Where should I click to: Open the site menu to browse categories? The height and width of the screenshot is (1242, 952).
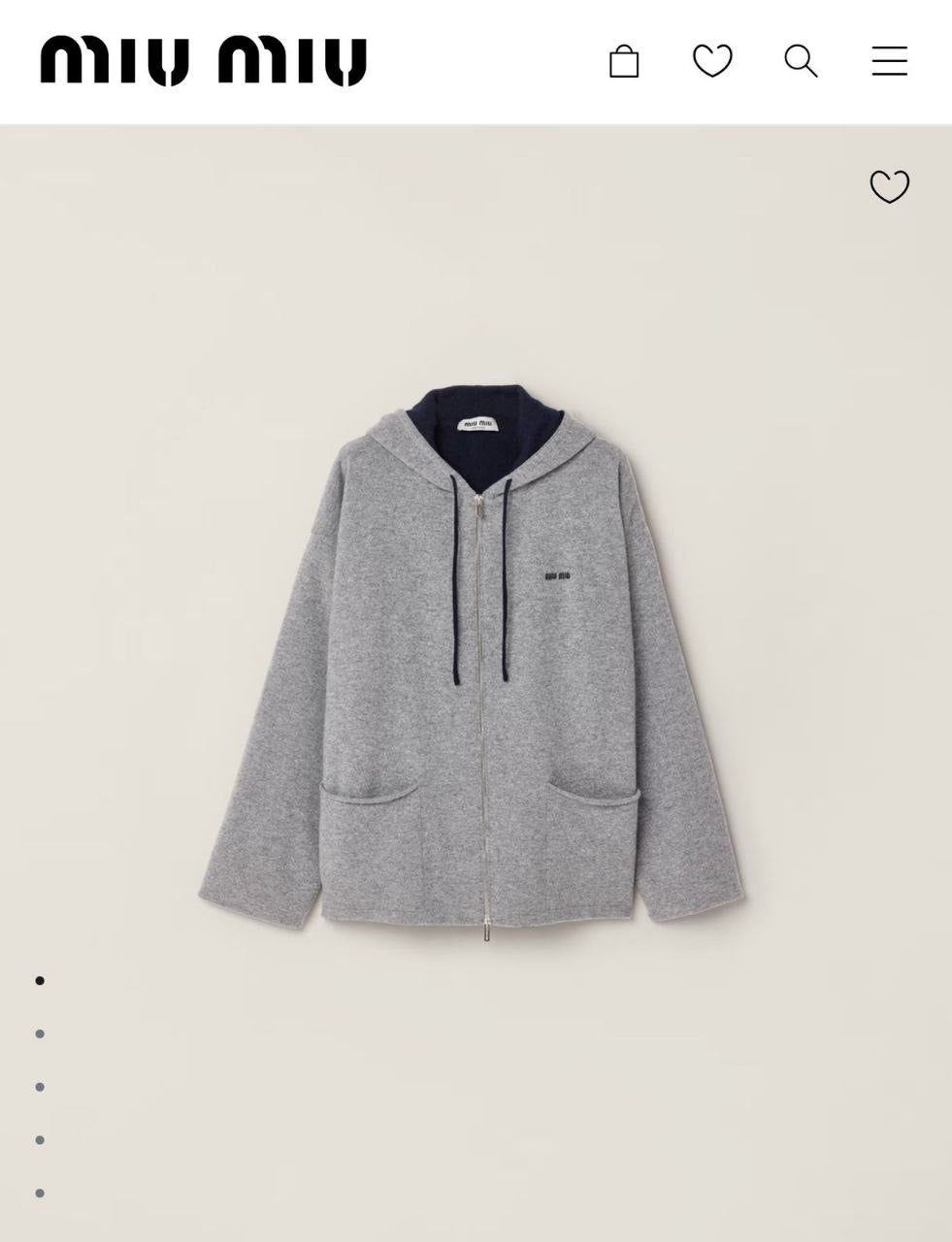[x=887, y=60]
